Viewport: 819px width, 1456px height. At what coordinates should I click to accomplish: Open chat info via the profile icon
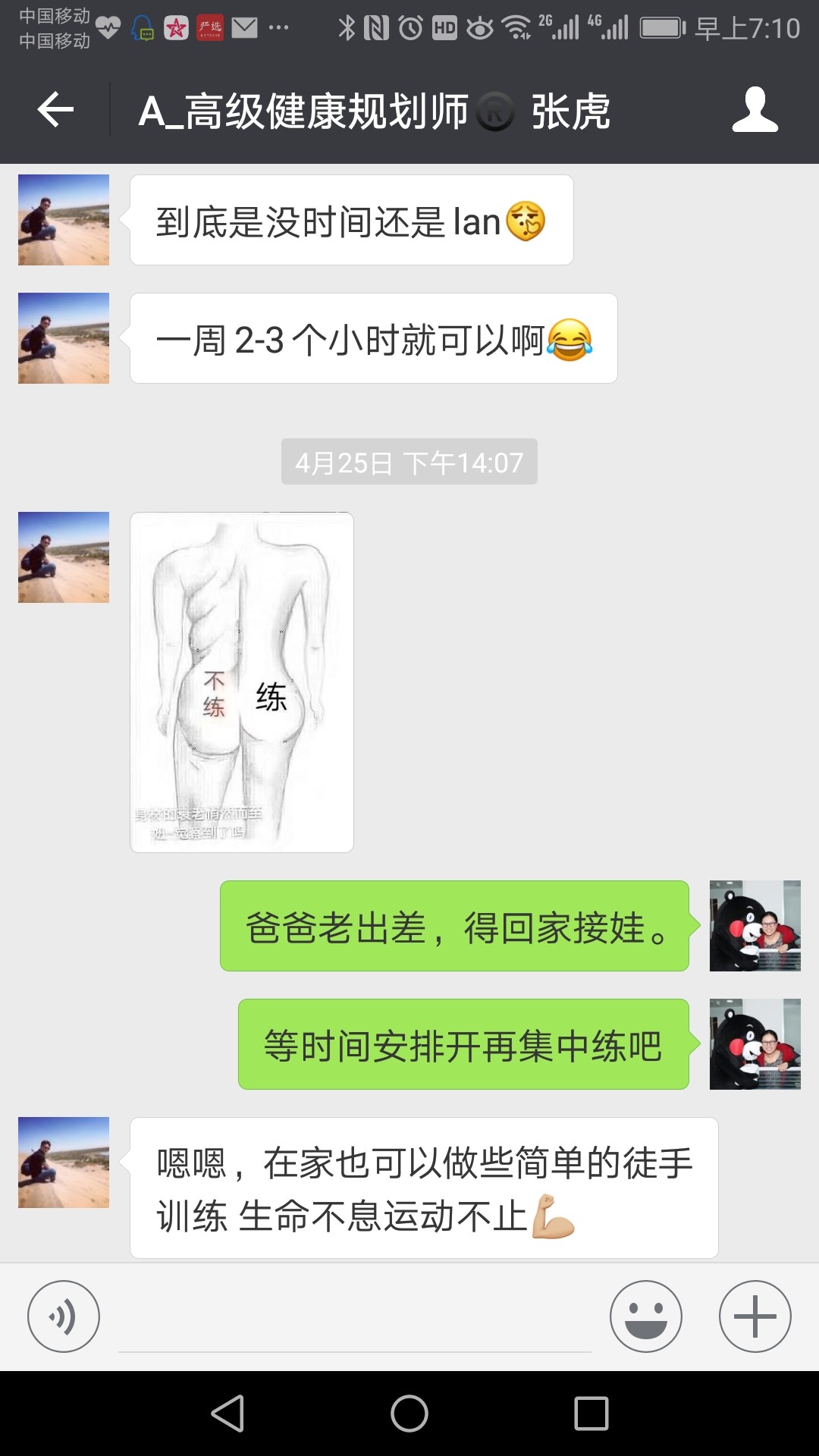(755, 111)
